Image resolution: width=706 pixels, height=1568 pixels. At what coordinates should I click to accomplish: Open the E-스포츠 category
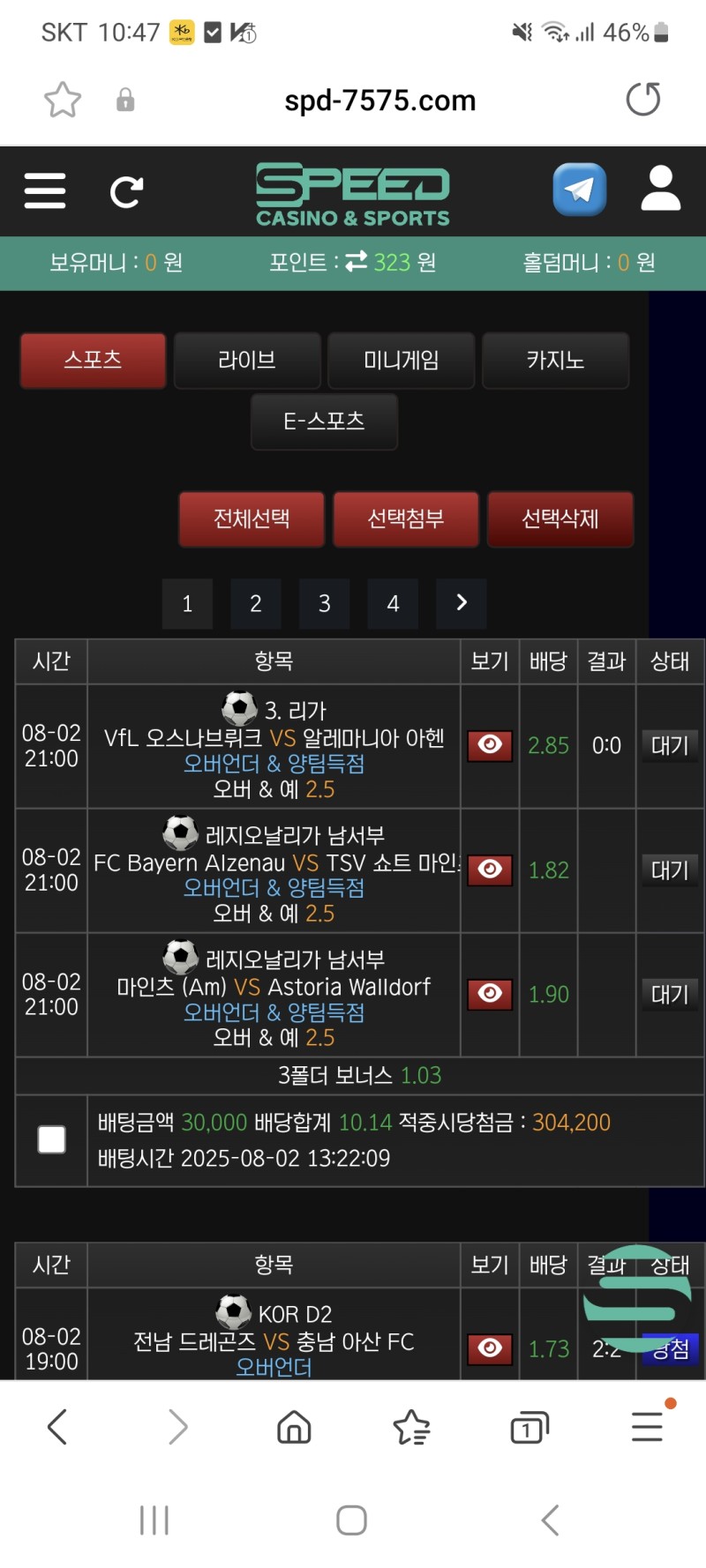(324, 422)
